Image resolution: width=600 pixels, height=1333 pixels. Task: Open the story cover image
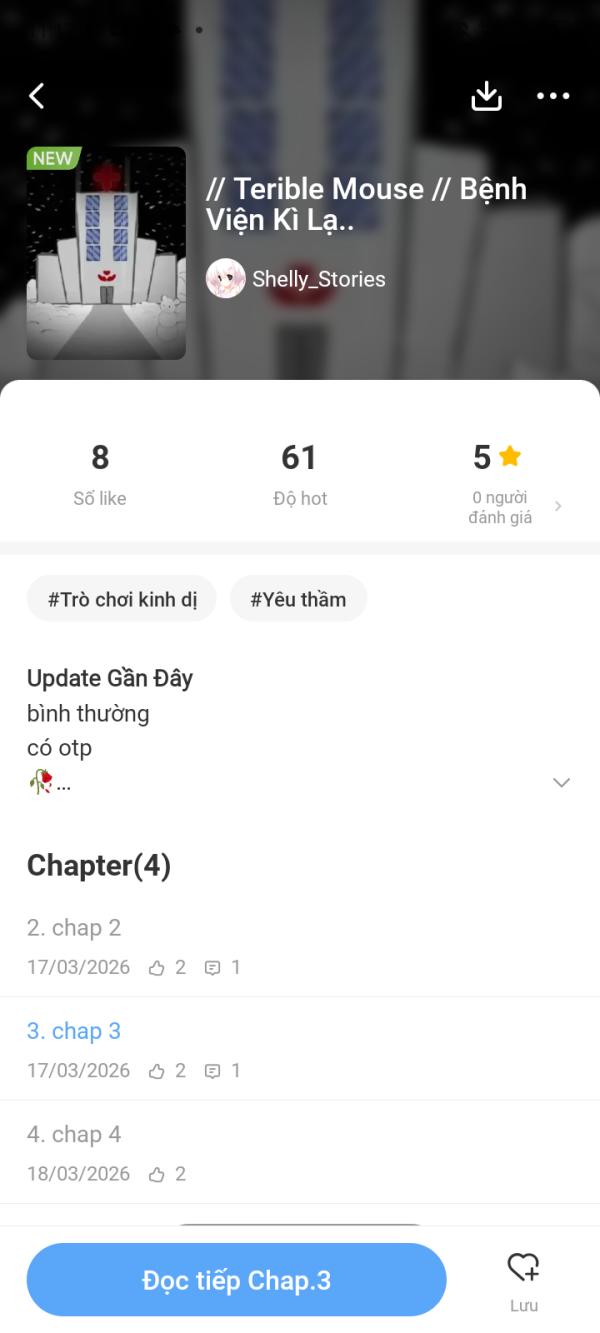point(106,253)
